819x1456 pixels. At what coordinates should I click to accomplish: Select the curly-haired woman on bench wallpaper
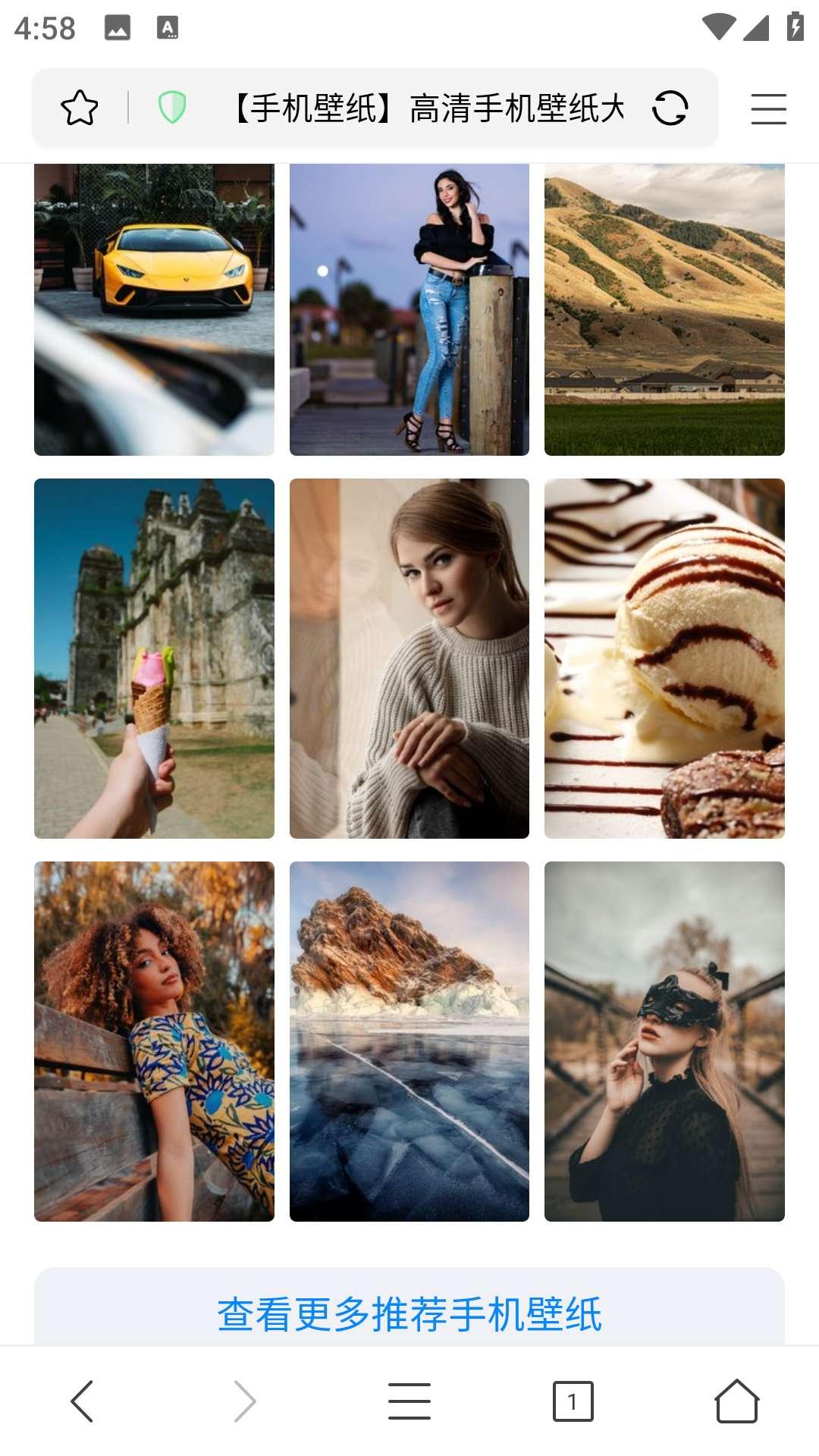click(154, 1041)
